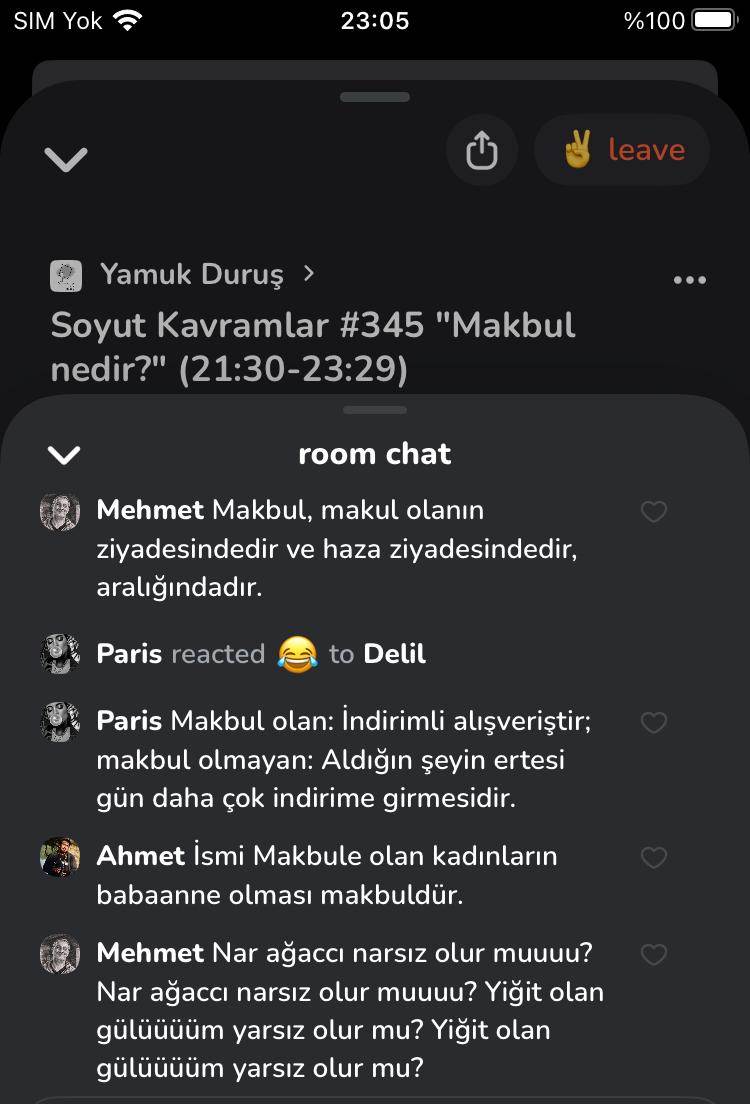Collapse the room with the top chevron
The image size is (750, 1104).
pos(66,158)
